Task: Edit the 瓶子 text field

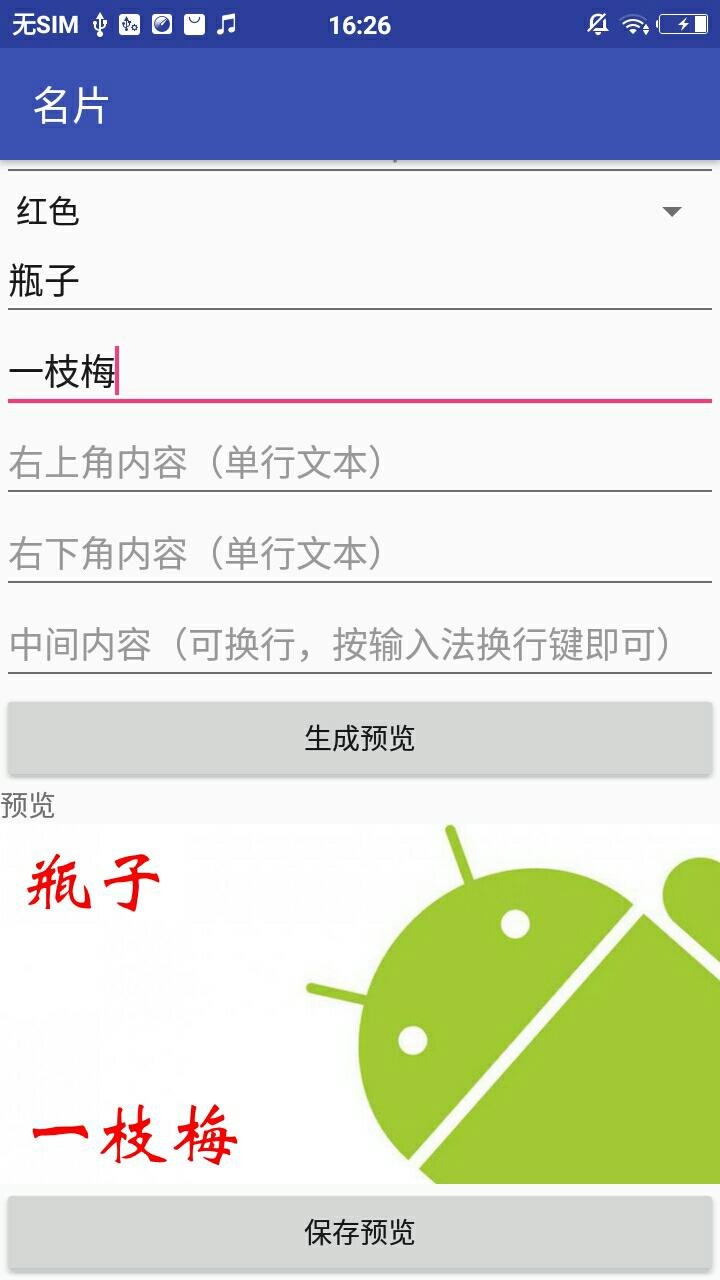Action: [x=360, y=281]
